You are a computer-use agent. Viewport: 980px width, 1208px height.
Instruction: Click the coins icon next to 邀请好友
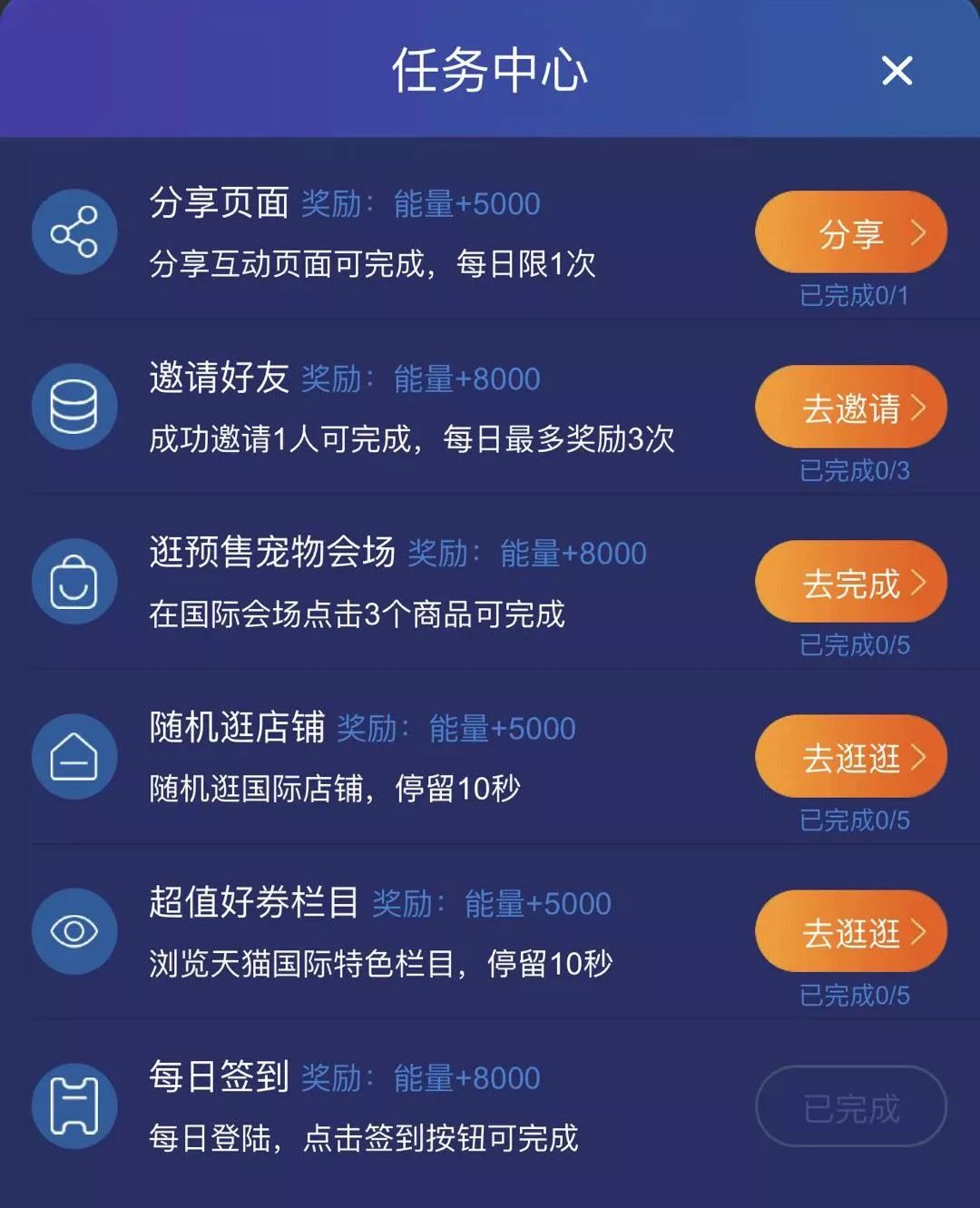point(74,406)
